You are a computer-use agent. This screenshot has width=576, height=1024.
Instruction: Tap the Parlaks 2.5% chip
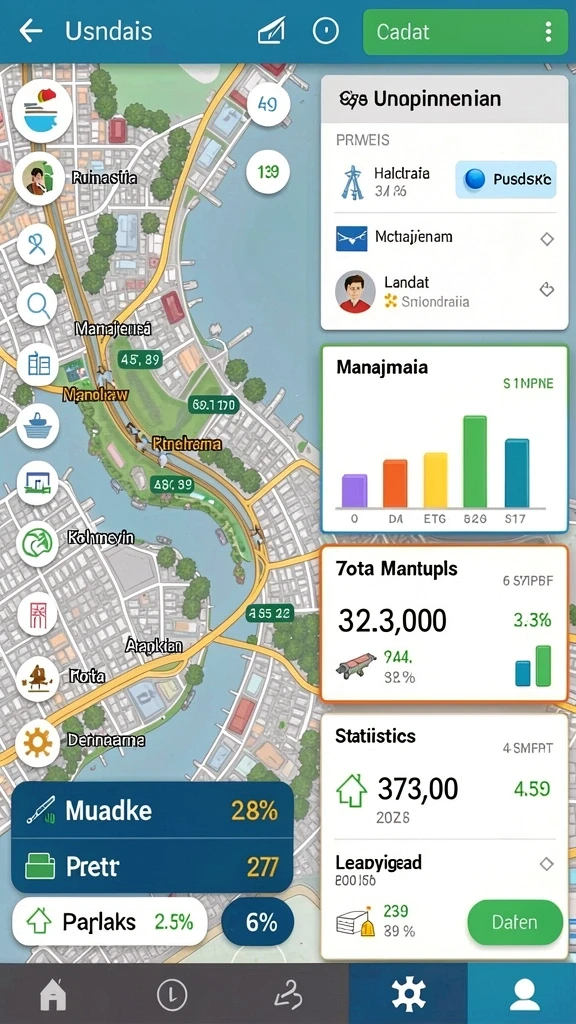coord(110,921)
